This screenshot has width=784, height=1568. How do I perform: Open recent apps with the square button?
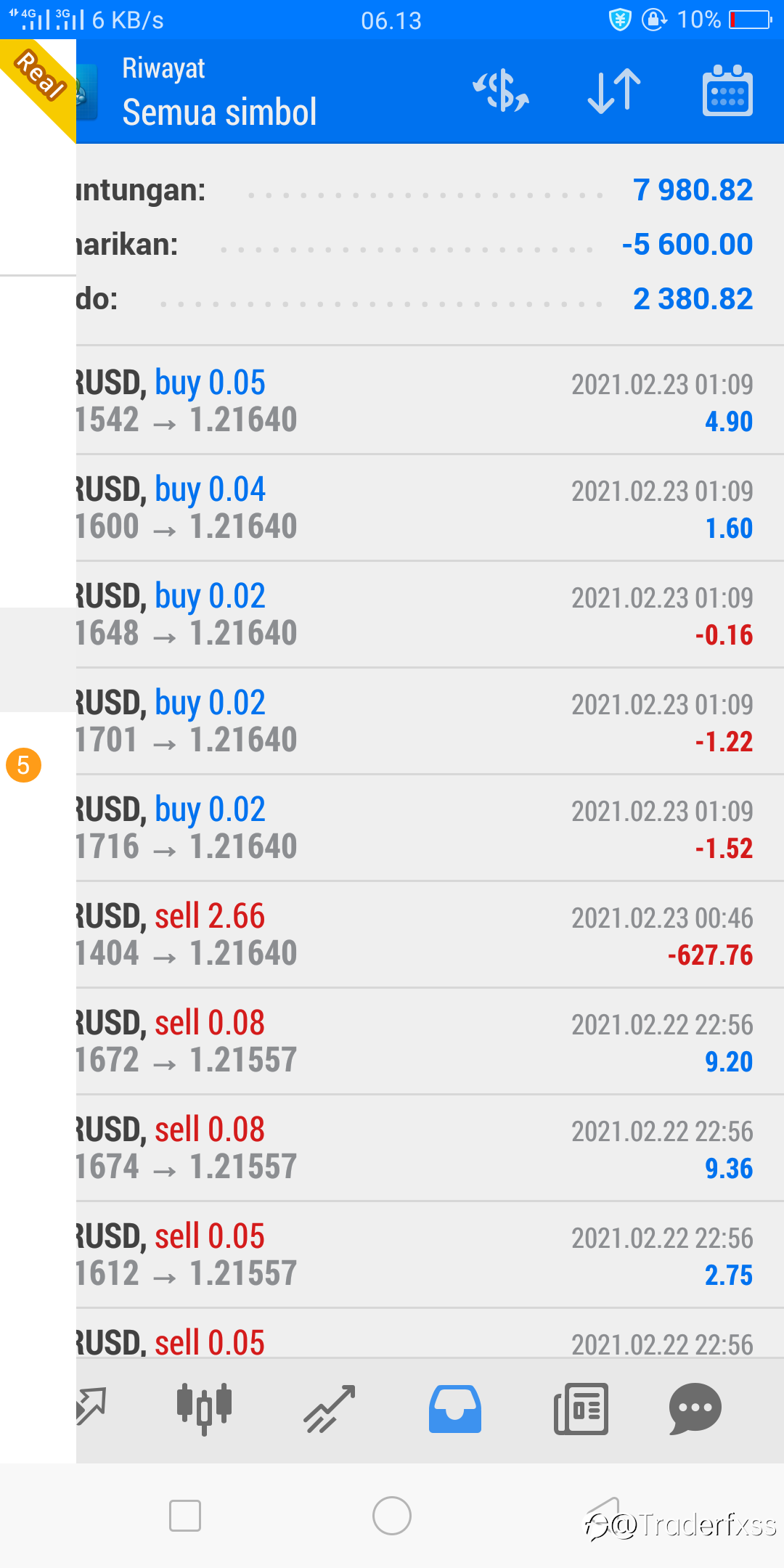[x=185, y=1516]
